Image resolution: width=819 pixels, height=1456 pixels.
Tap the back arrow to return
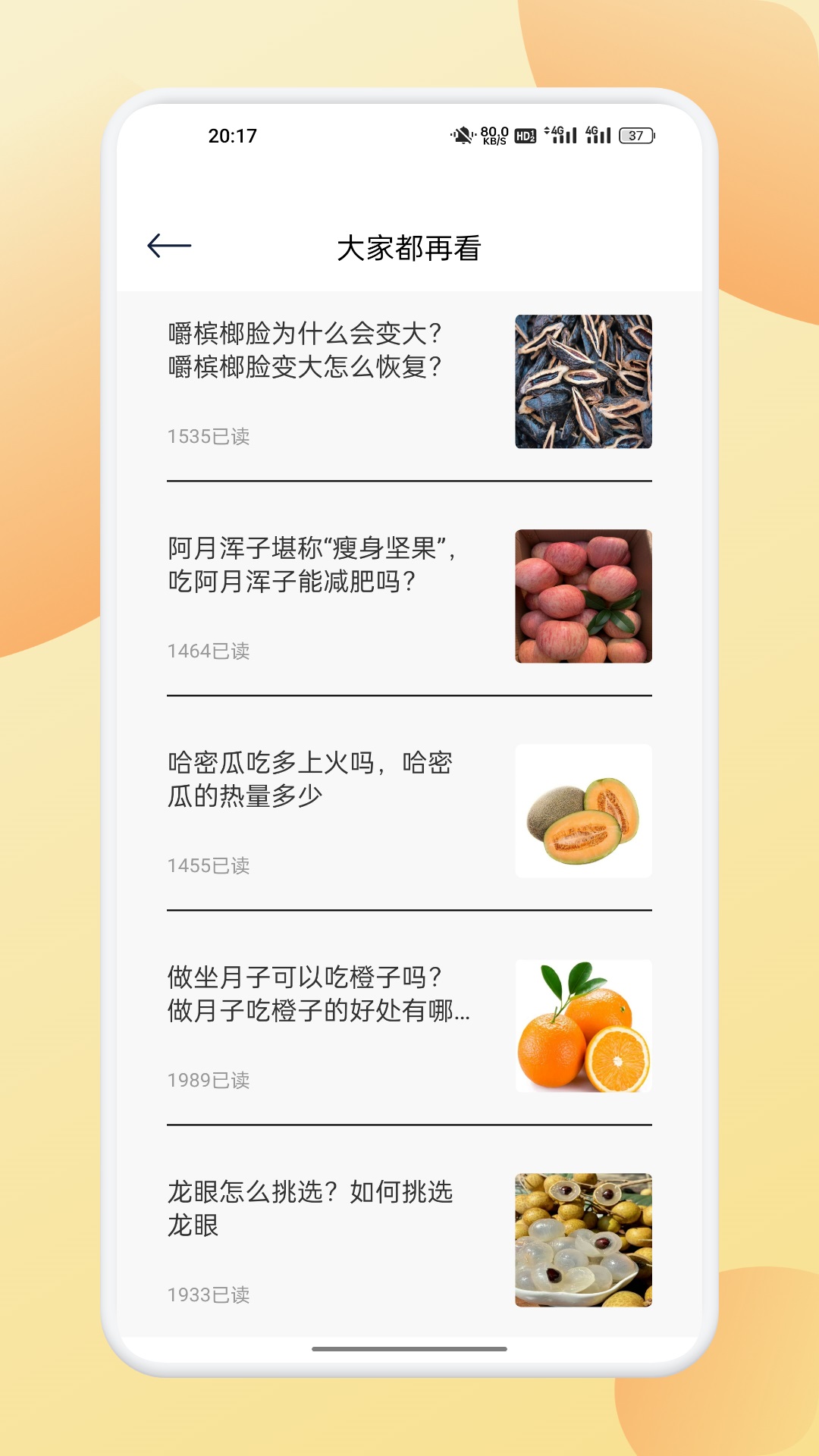[x=167, y=246]
